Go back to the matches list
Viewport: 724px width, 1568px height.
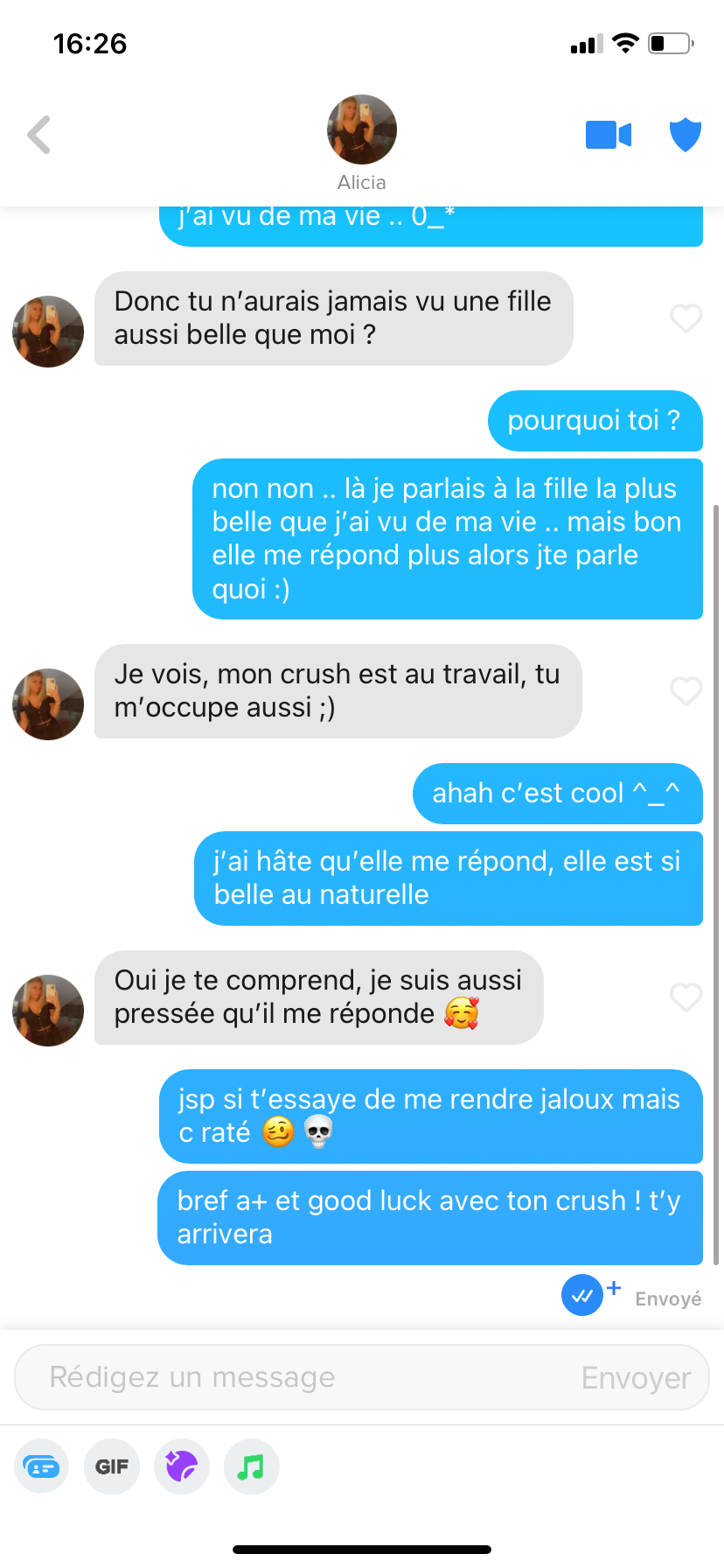pyautogui.click(x=39, y=135)
